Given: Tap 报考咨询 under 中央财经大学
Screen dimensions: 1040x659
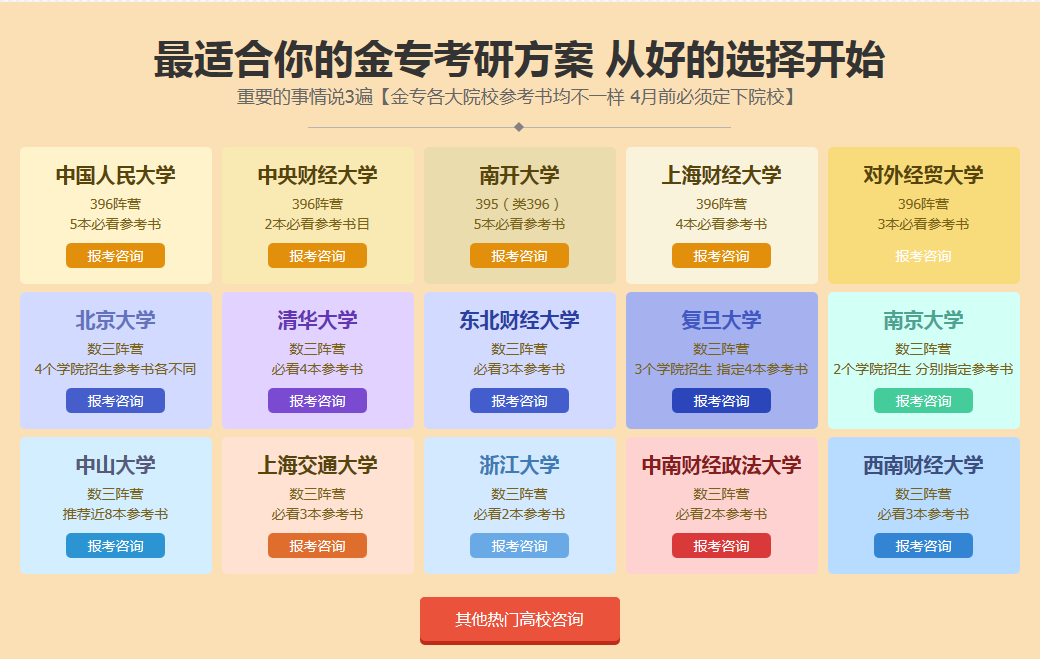Looking at the screenshot, I should pos(317,256).
